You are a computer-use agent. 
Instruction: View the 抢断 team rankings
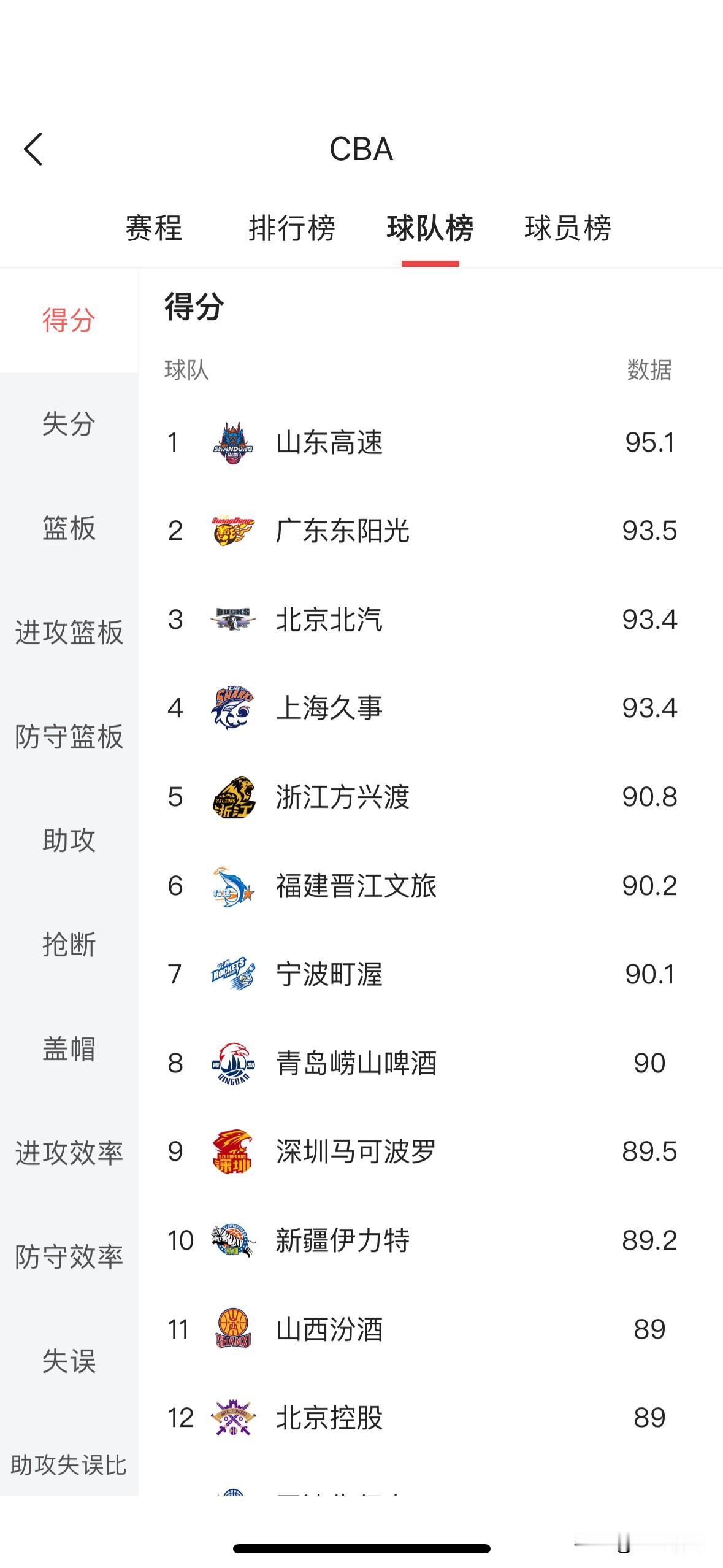coord(69,945)
